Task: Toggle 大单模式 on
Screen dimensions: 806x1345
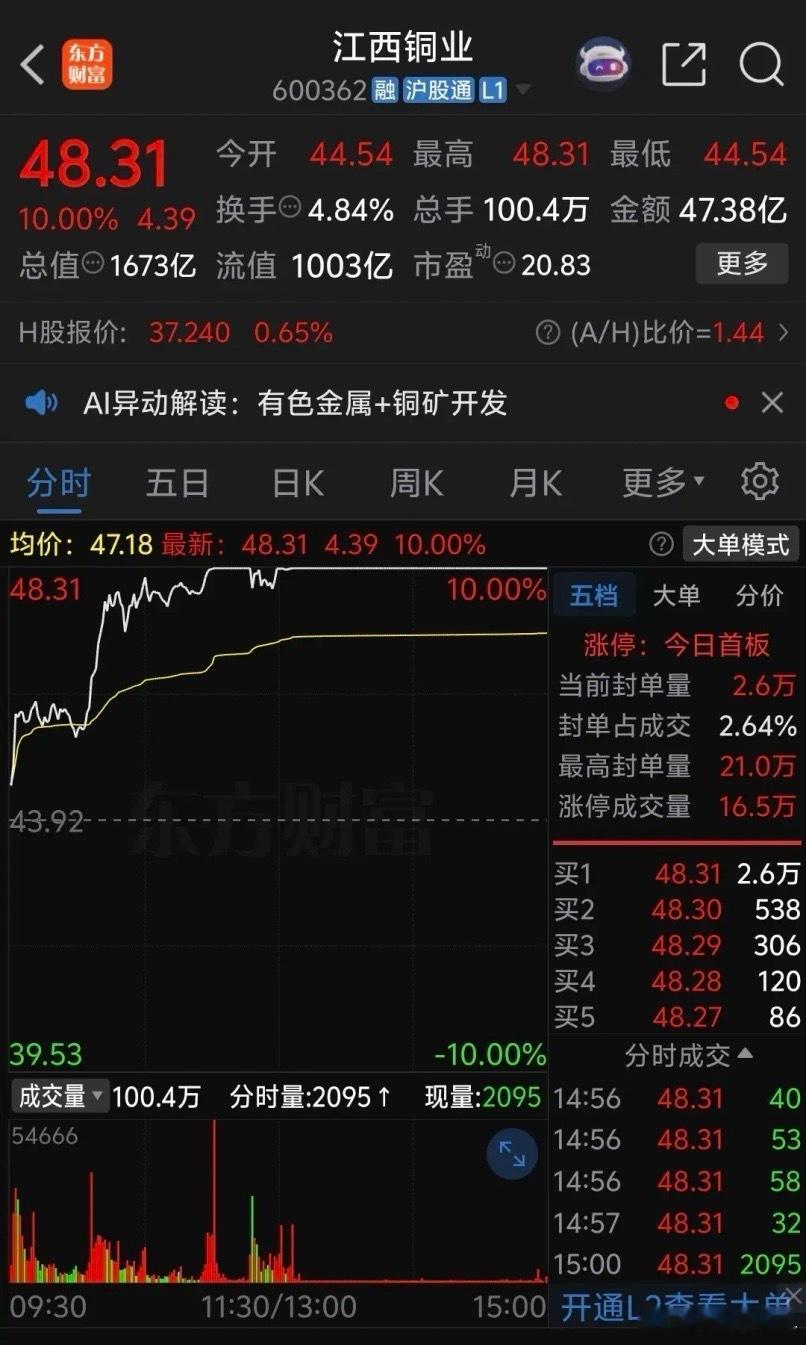Action: 740,544
